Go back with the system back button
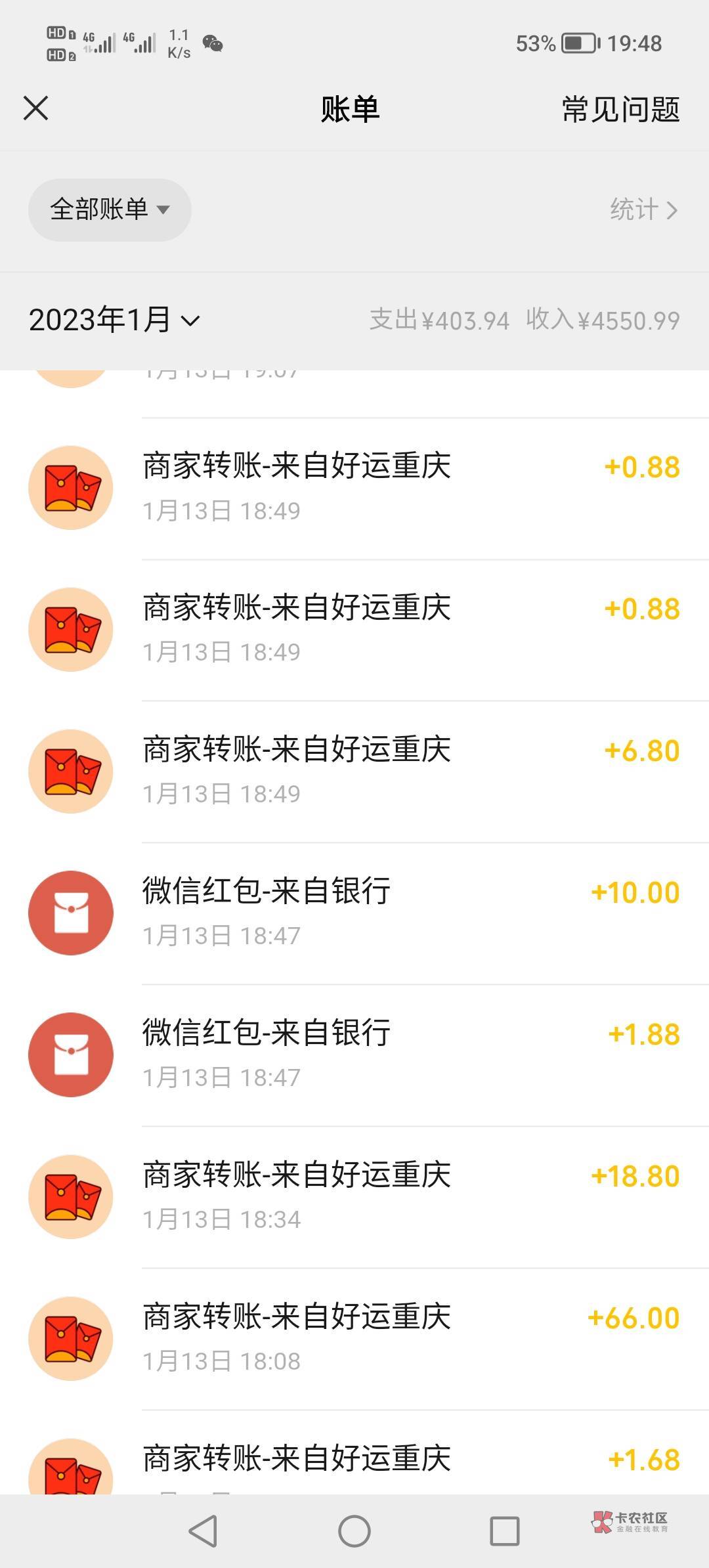This screenshot has height=1568, width=709. coord(203,1531)
